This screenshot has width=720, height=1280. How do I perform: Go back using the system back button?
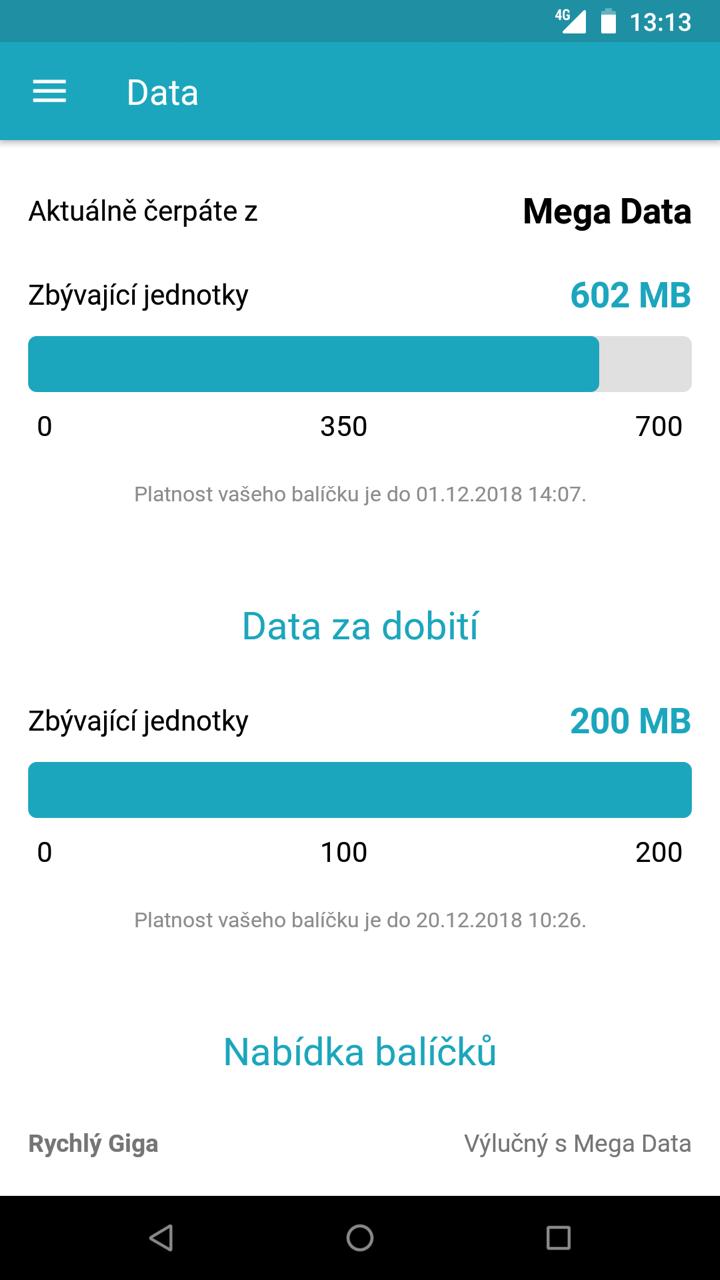(161, 1238)
